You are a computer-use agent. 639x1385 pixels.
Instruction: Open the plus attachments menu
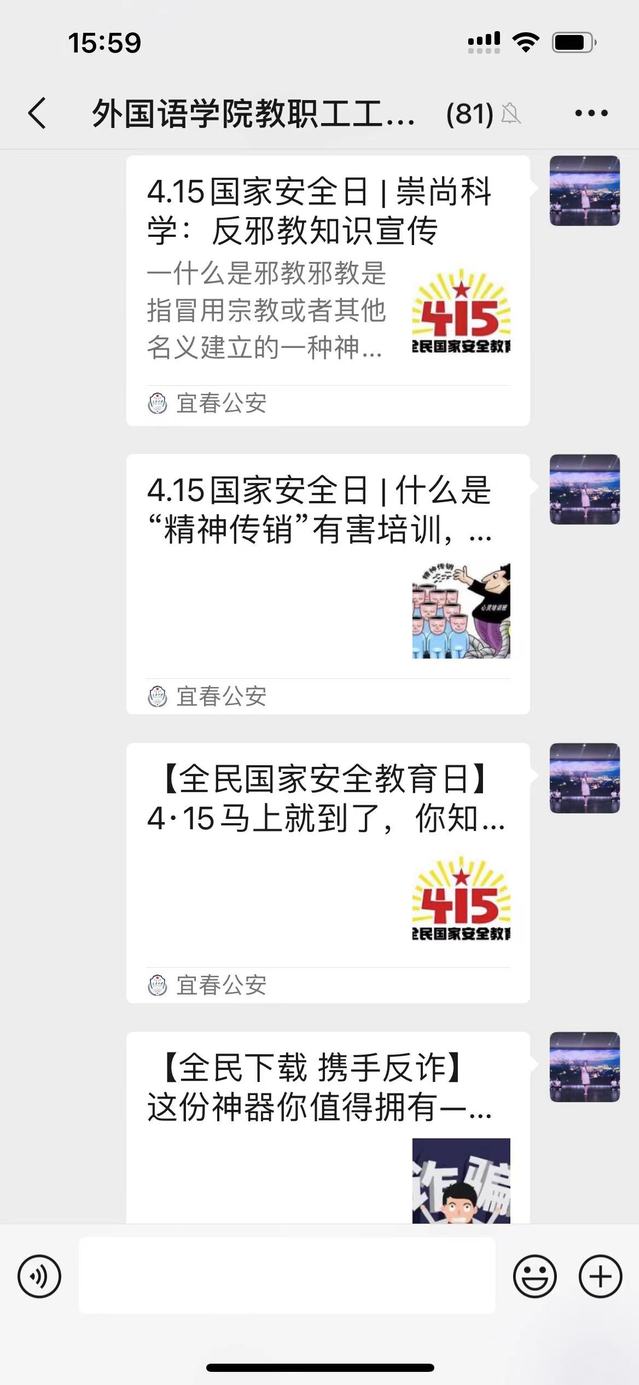pos(600,1276)
